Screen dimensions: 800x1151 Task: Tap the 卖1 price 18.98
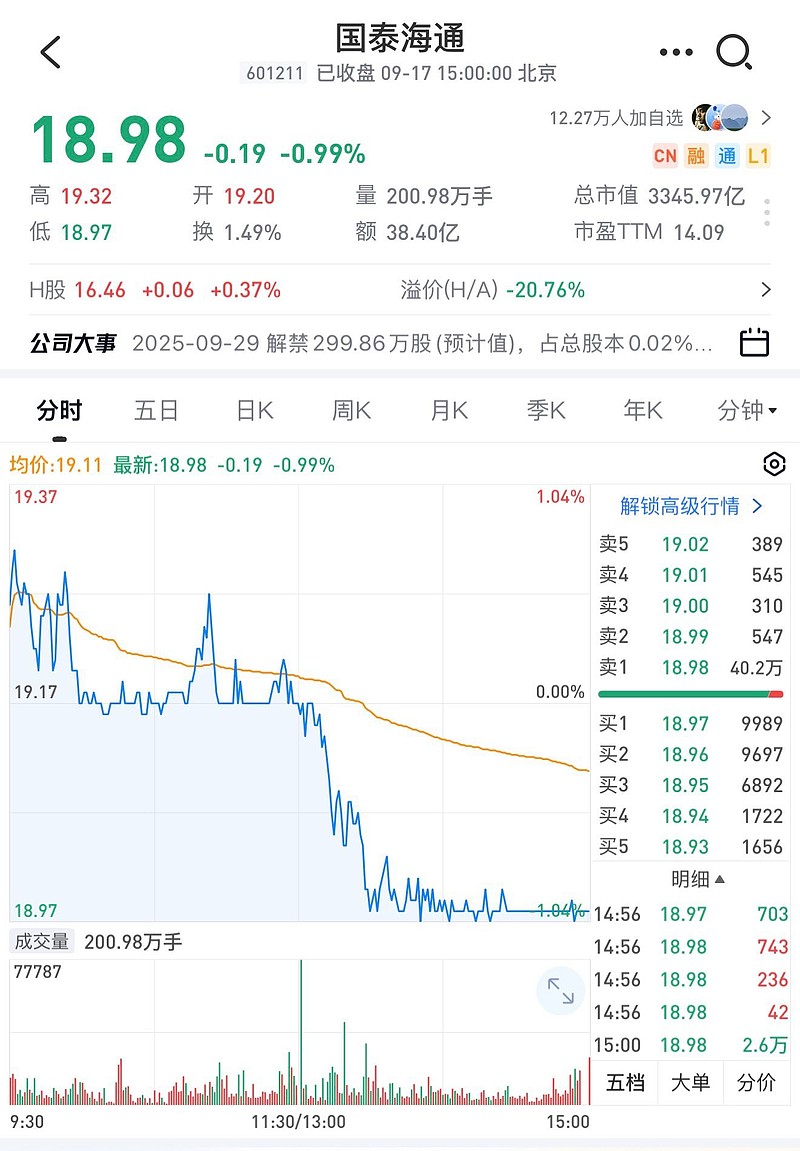684,667
